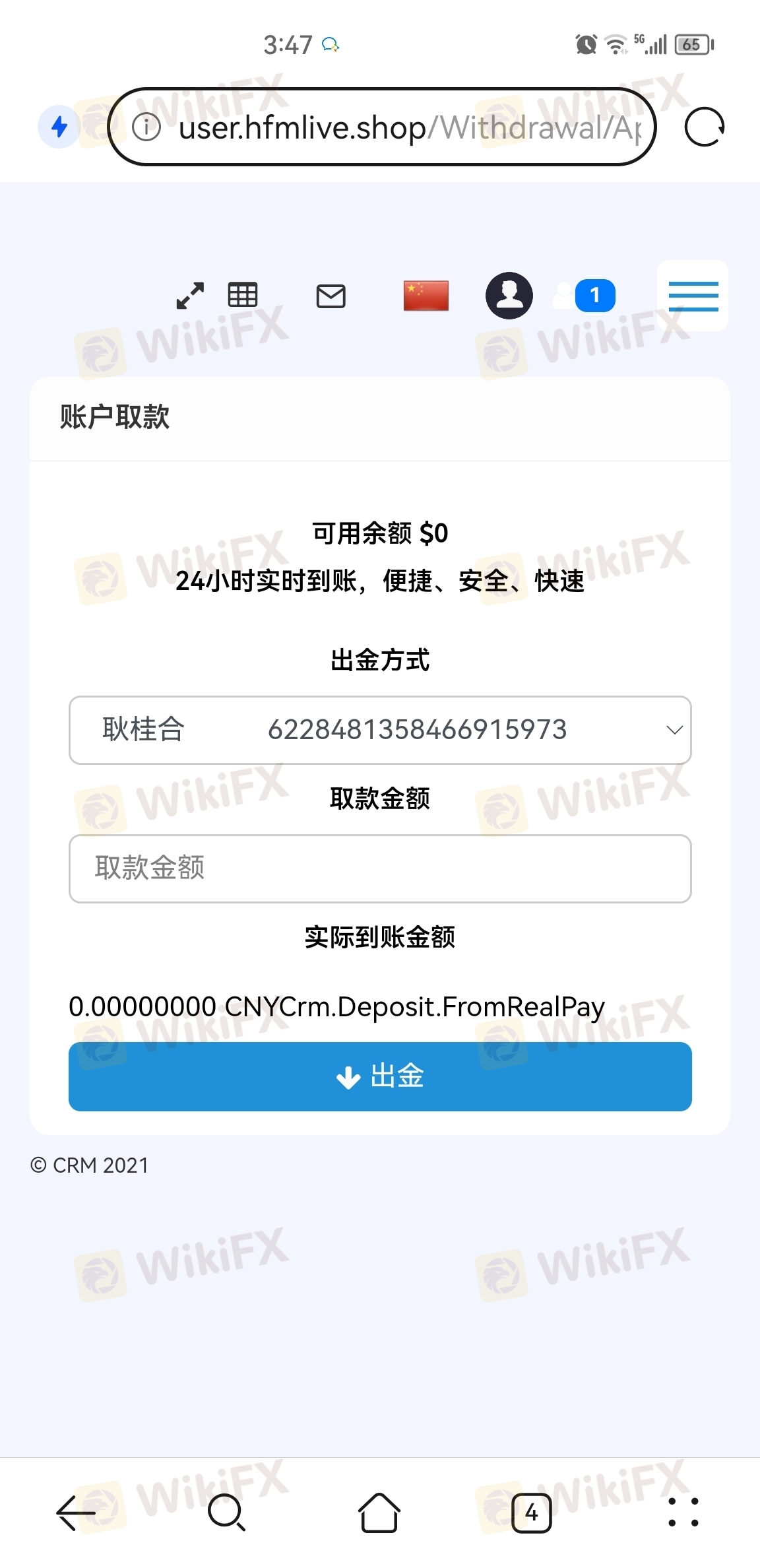The width and height of the screenshot is (760, 1568).
Task: Focus the 取款金额 input field
Action: pyautogui.click(x=380, y=868)
